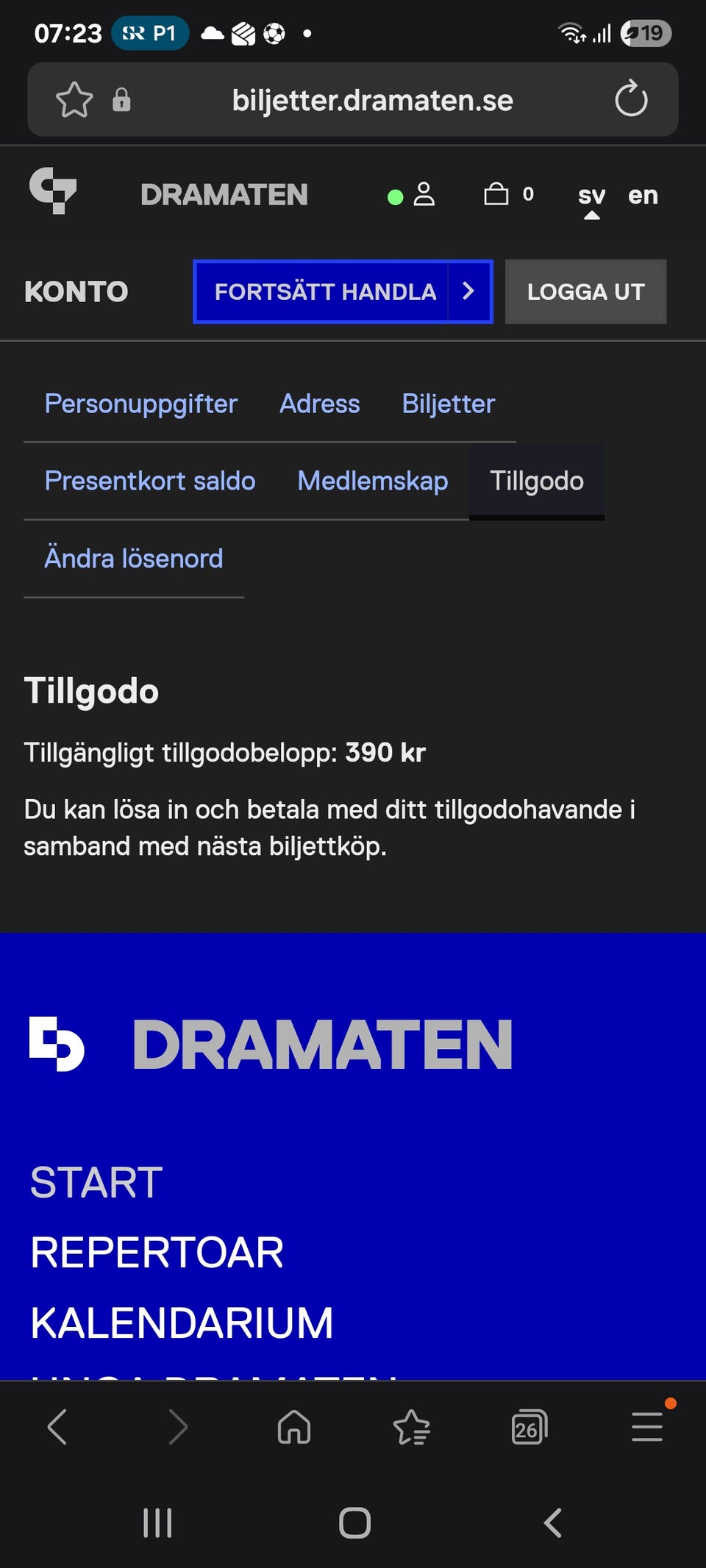Open the shopping bag cart
The height and width of the screenshot is (1568, 706).
(508, 195)
